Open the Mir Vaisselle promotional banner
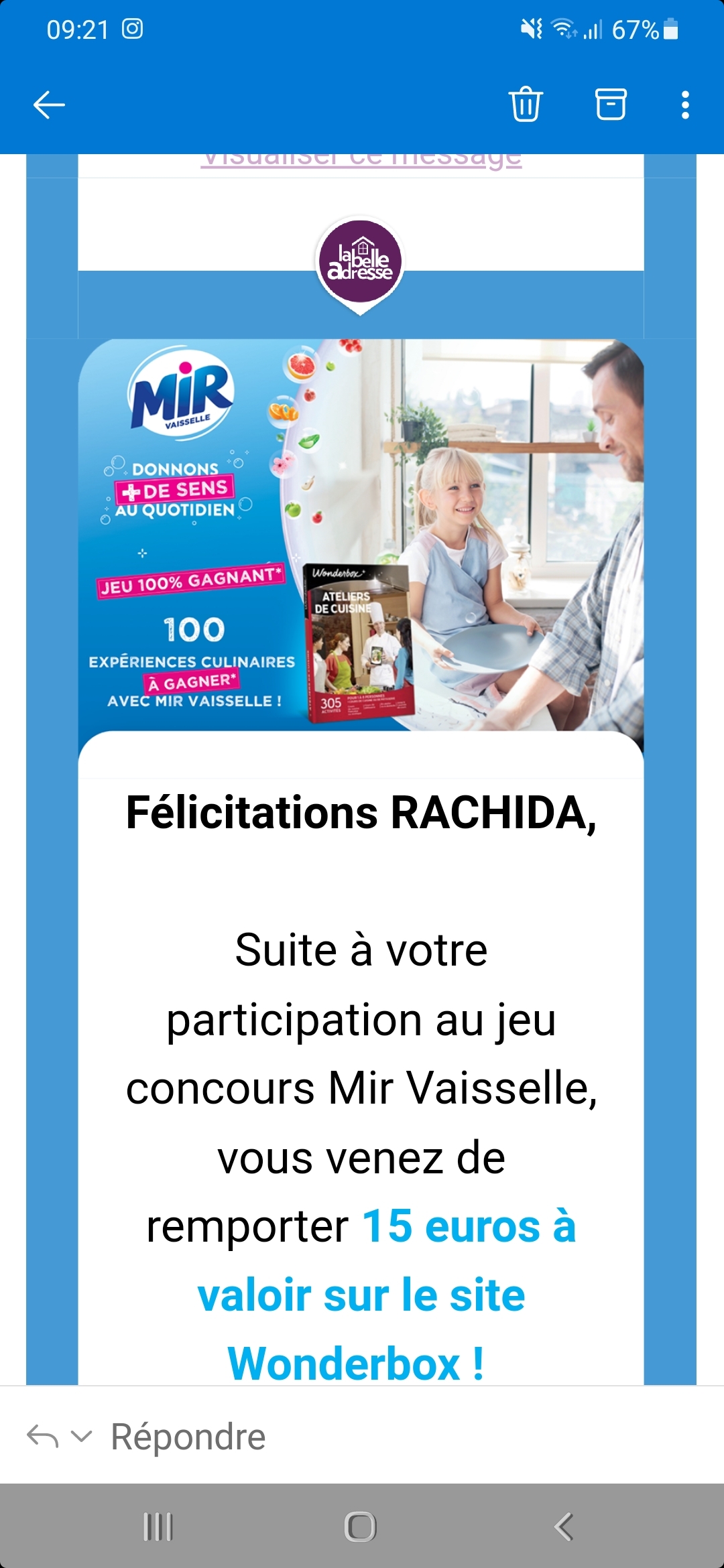This screenshot has width=724, height=1568. (361, 536)
